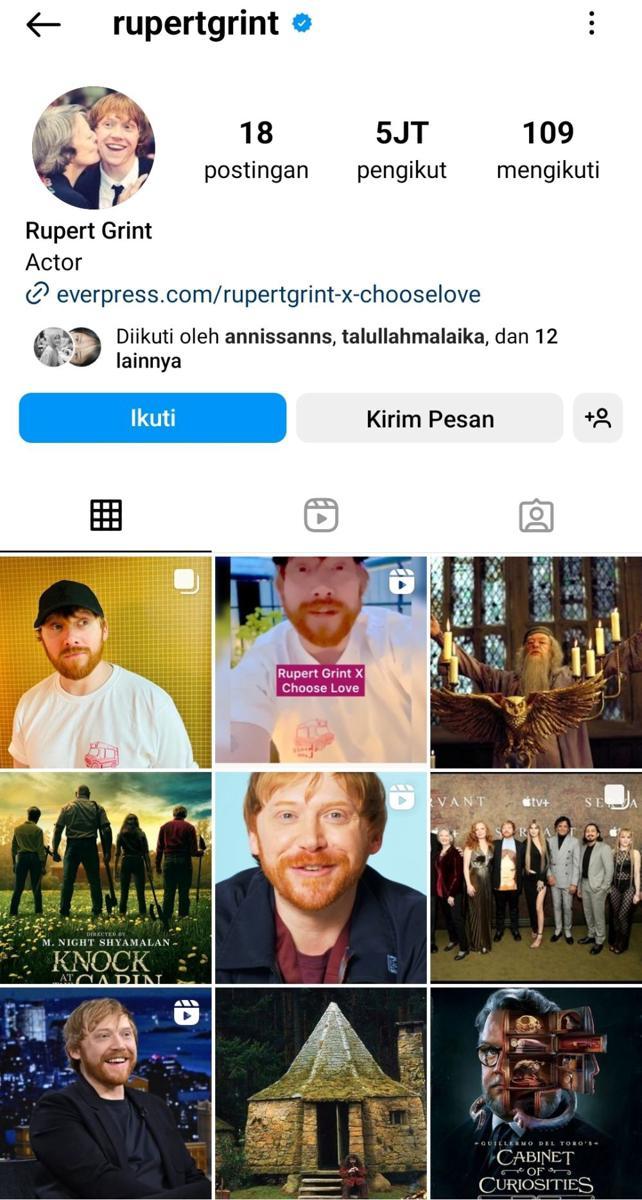The width and height of the screenshot is (642, 1200).
Task: Open the stone hut photo post
Action: 321,1093
